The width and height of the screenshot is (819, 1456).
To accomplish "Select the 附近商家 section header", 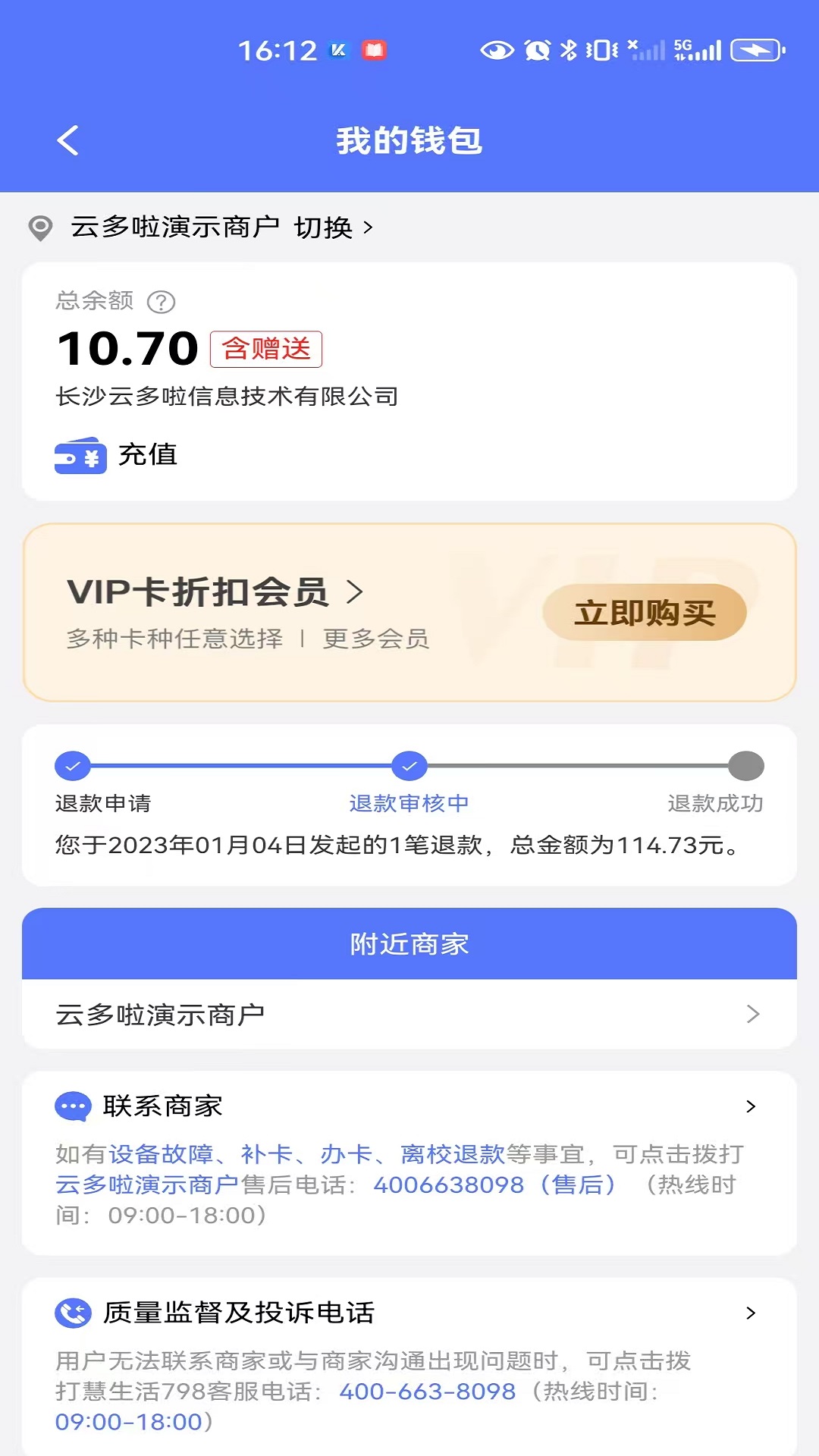I will (409, 943).
